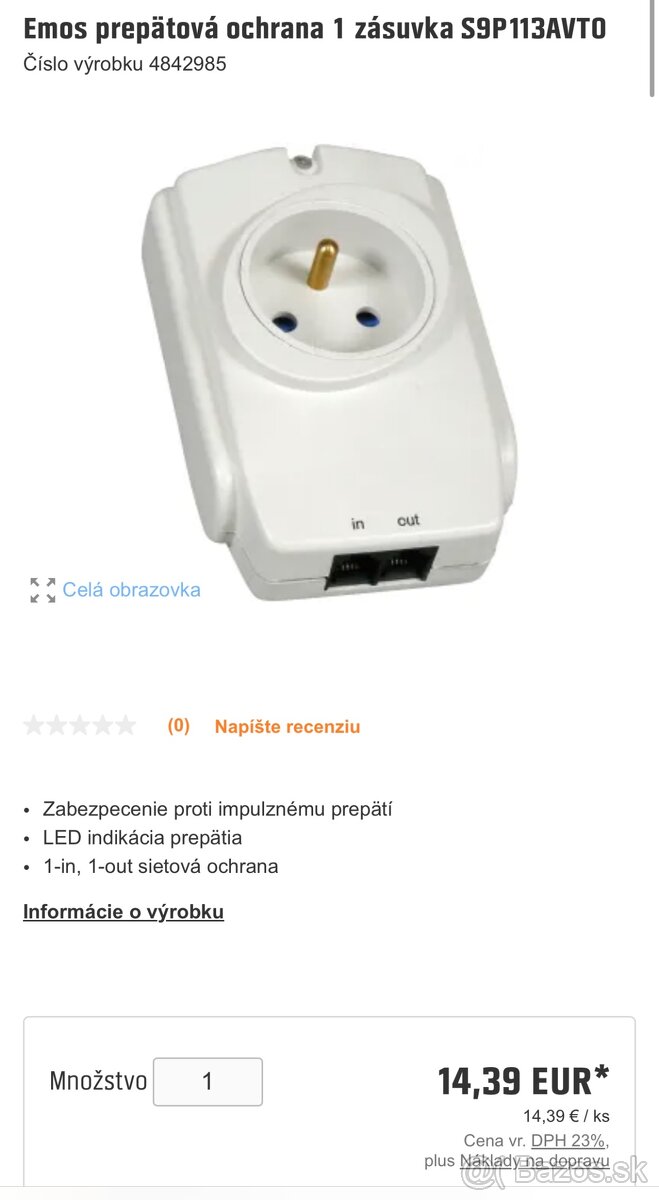The image size is (659, 1200).
Task: Open the DPH 23% link
Action: [x=567, y=1140]
